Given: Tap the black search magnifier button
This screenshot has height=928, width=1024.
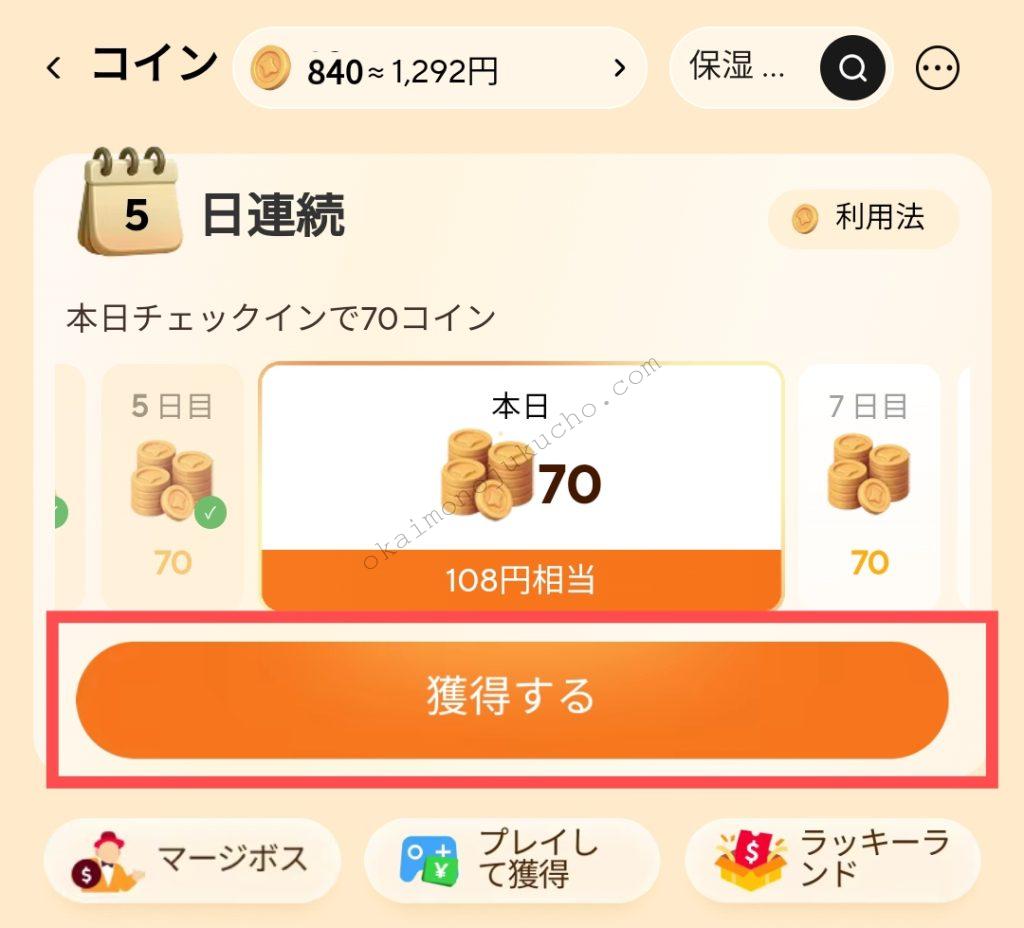Looking at the screenshot, I should pos(852,68).
